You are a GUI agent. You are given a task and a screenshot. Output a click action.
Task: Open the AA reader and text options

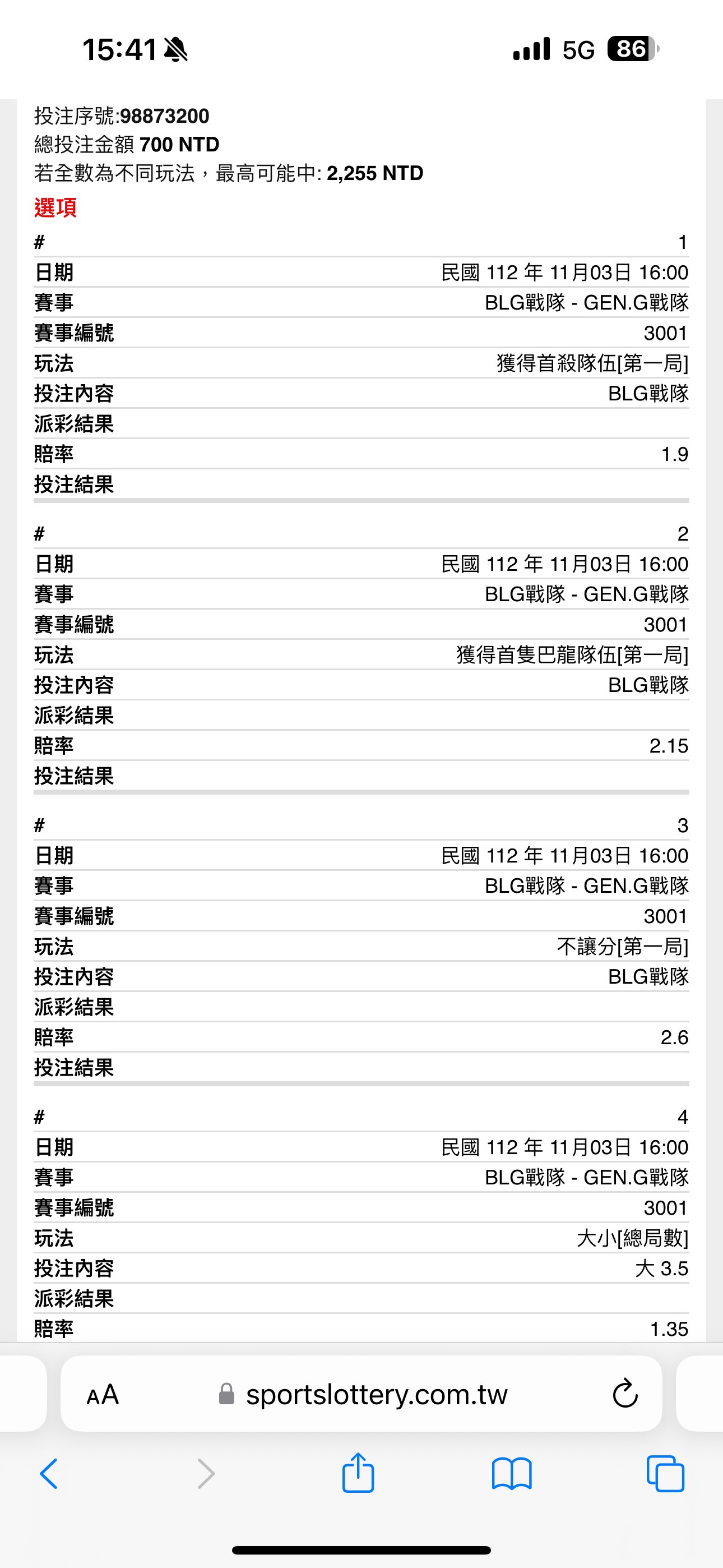pyautogui.click(x=102, y=1395)
